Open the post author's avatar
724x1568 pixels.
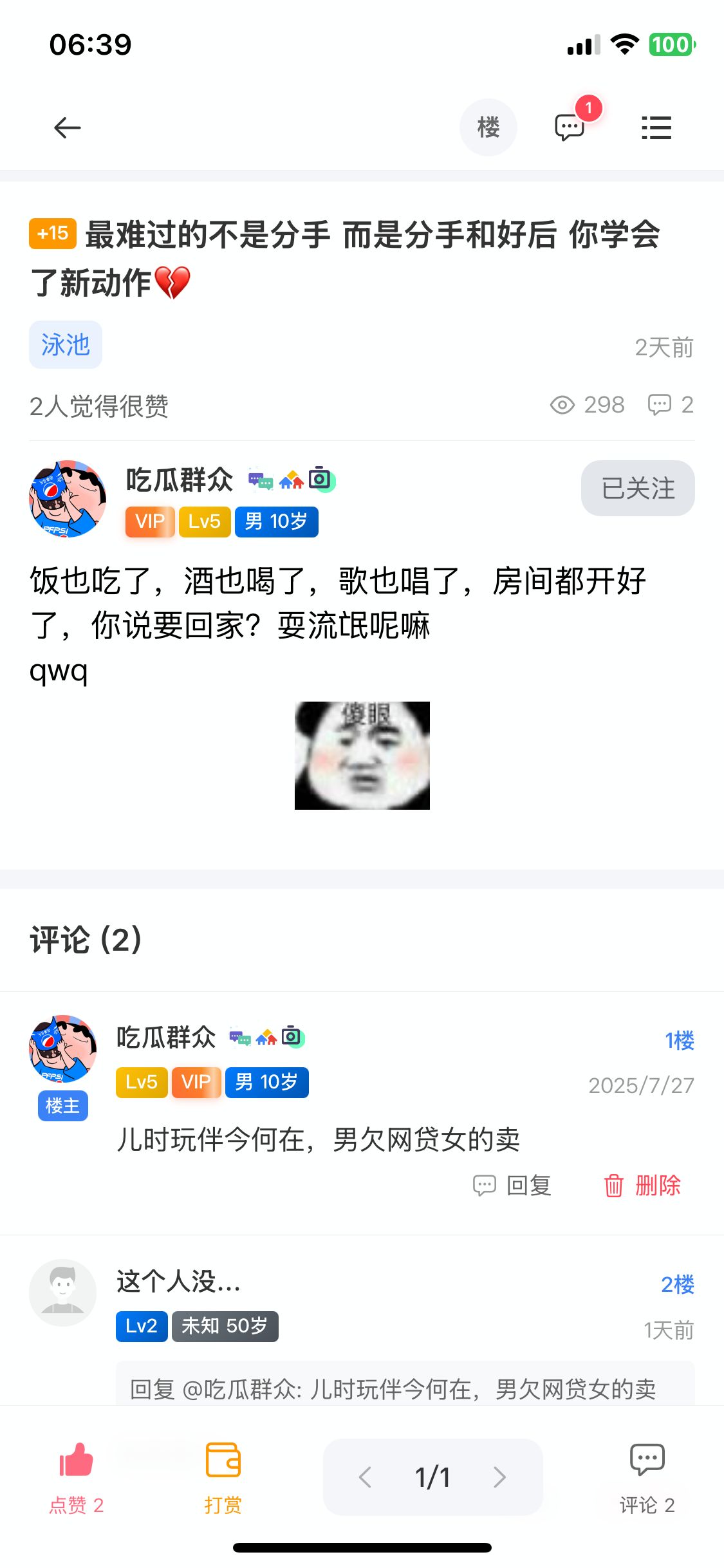tap(68, 499)
